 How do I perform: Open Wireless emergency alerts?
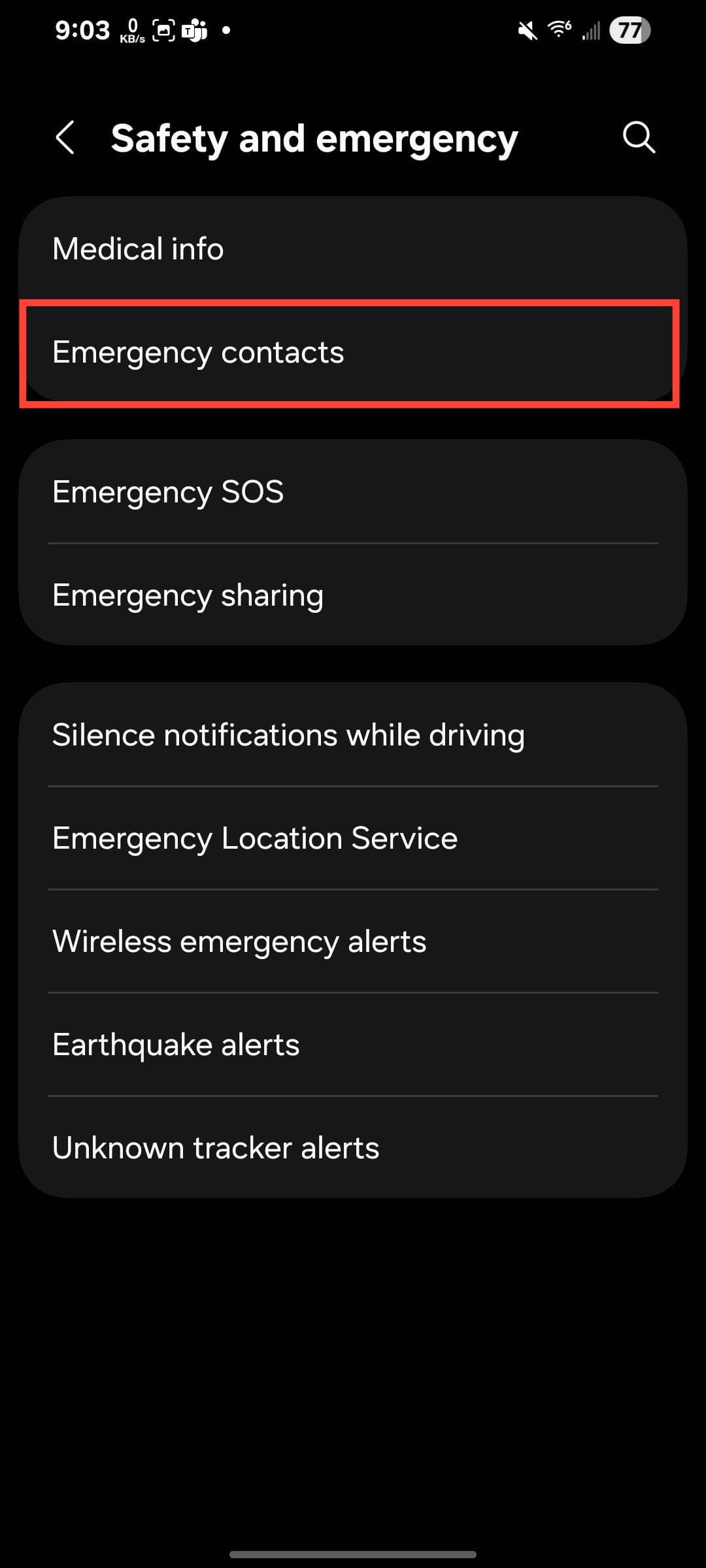click(x=353, y=941)
